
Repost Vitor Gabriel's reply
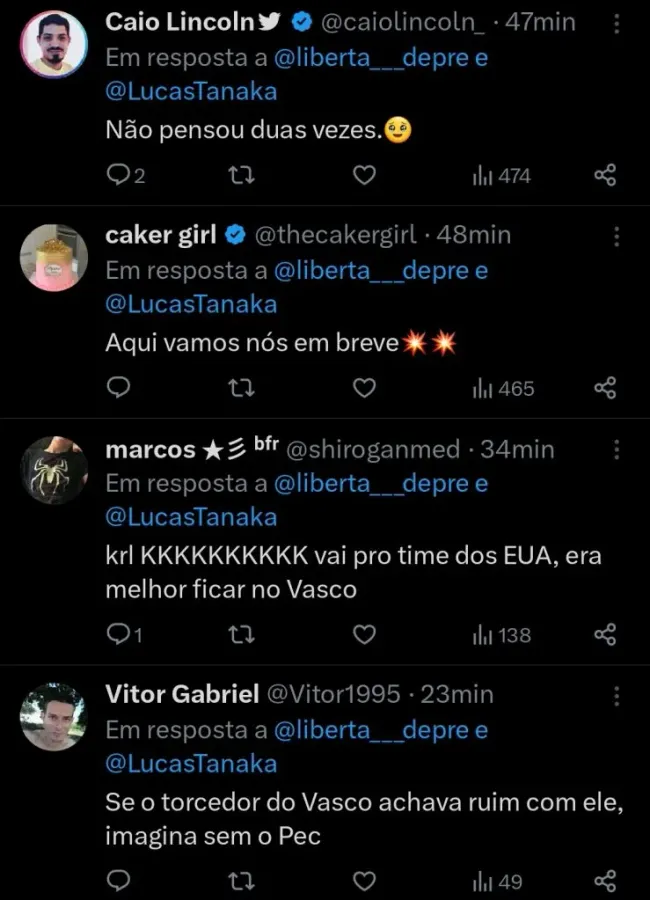241,881
